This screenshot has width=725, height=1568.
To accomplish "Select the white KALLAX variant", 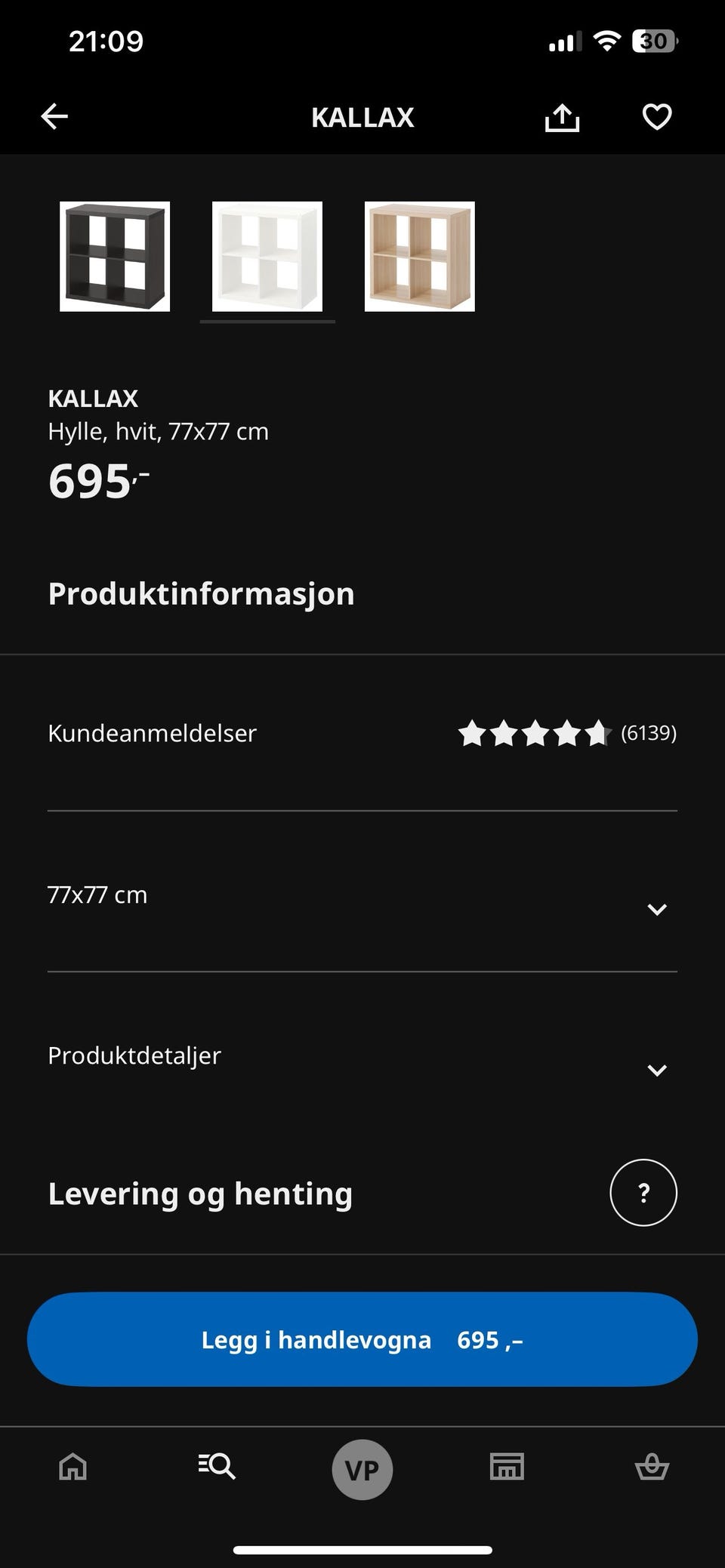I will point(267,257).
